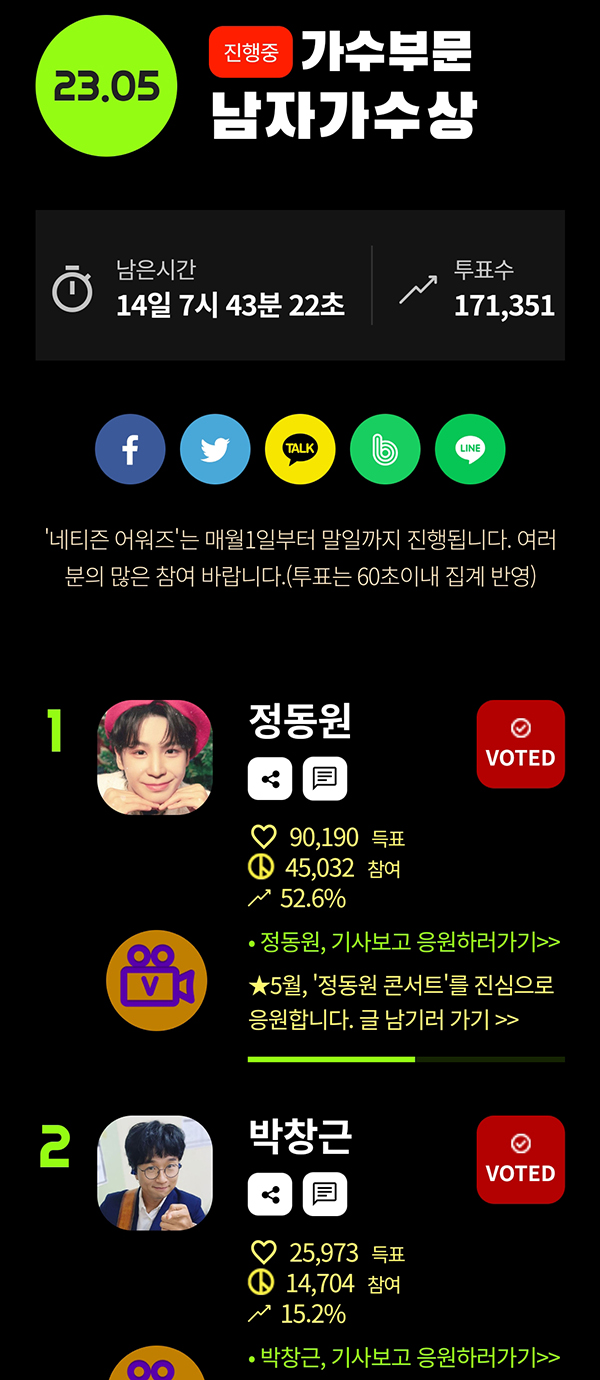The width and height of the screenshot is (600, 1380).
Task: Share via the KakaoTalk icon
Action: 300,449
